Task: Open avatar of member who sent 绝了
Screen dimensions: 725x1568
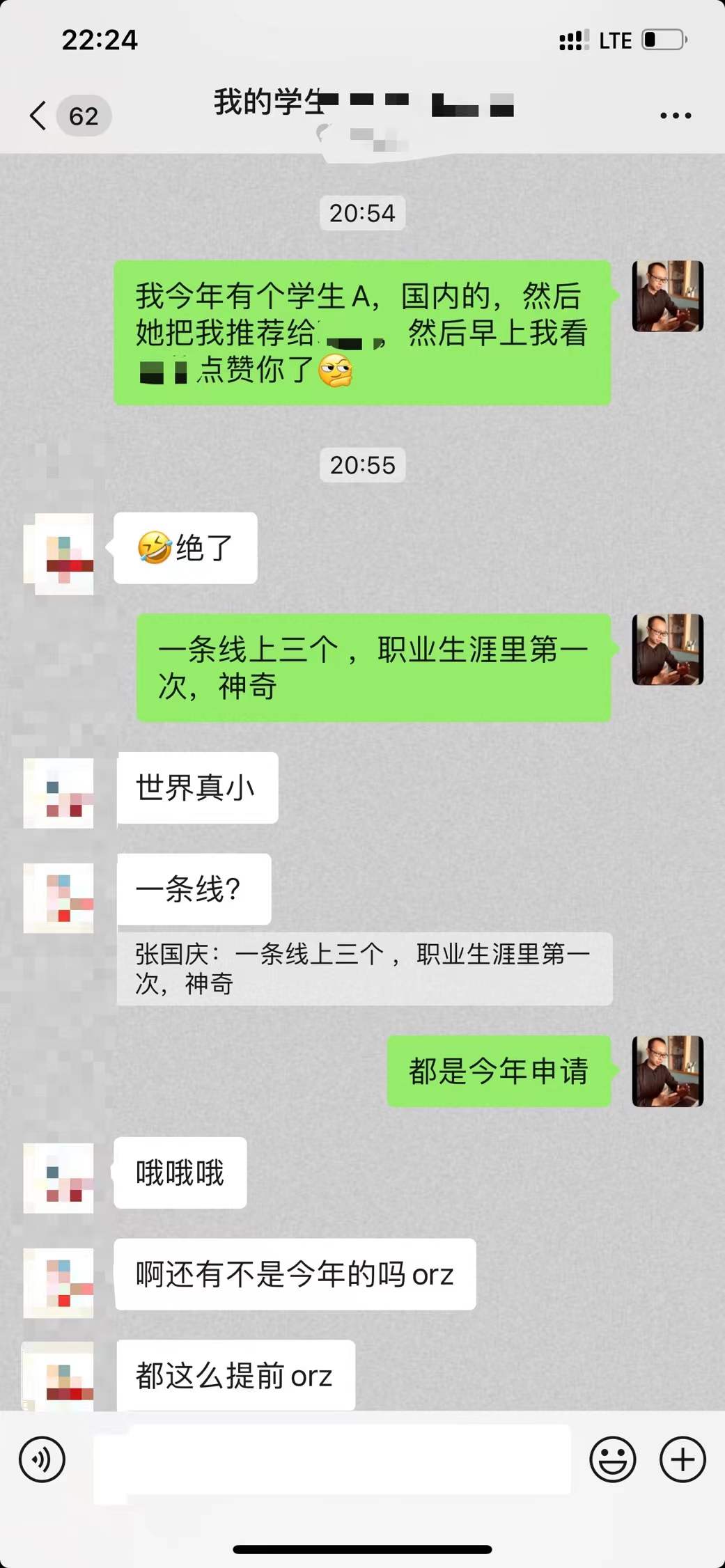Action: [x=60, y=554]
